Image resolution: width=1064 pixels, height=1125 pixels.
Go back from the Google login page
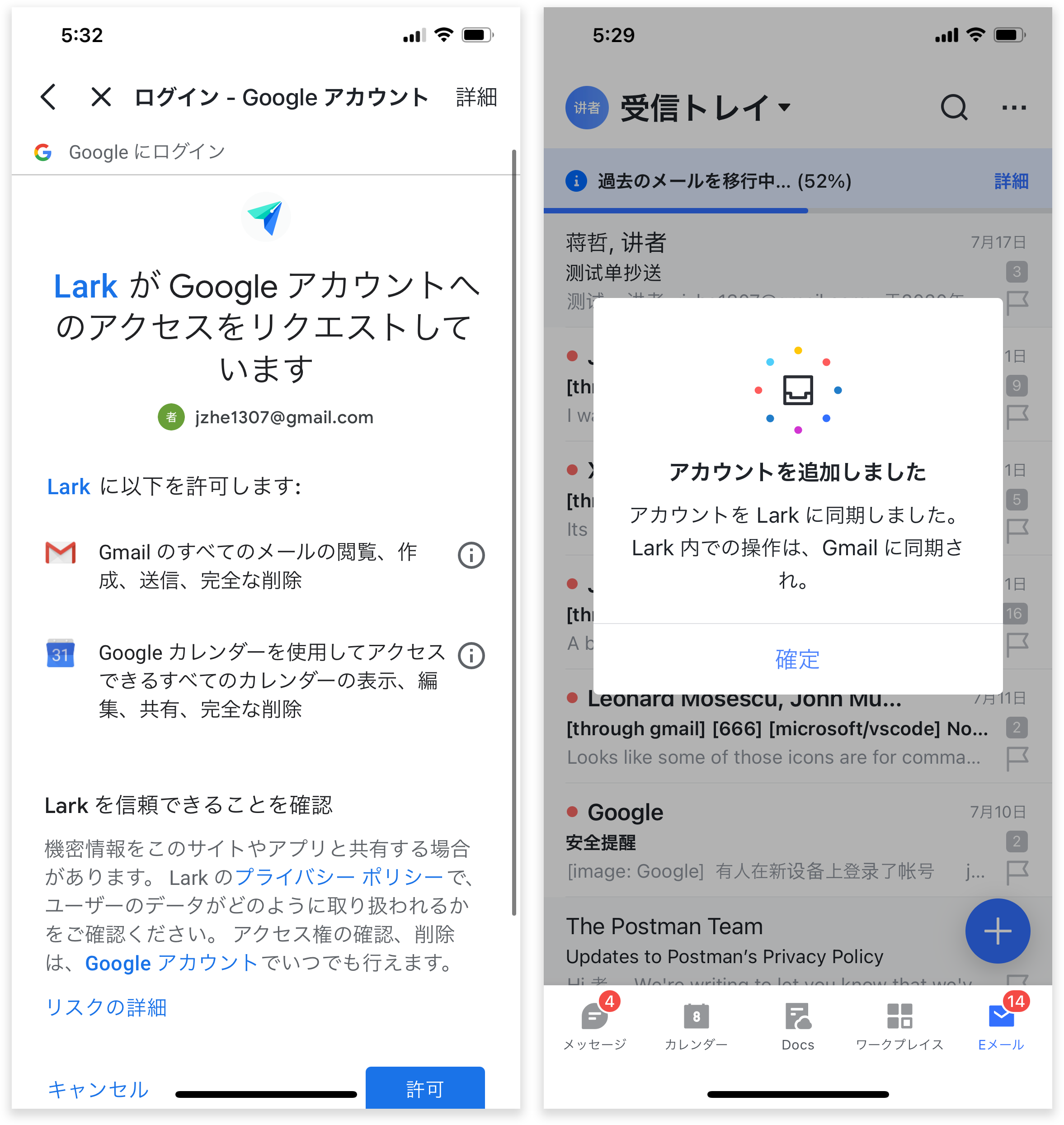(49, 97)
